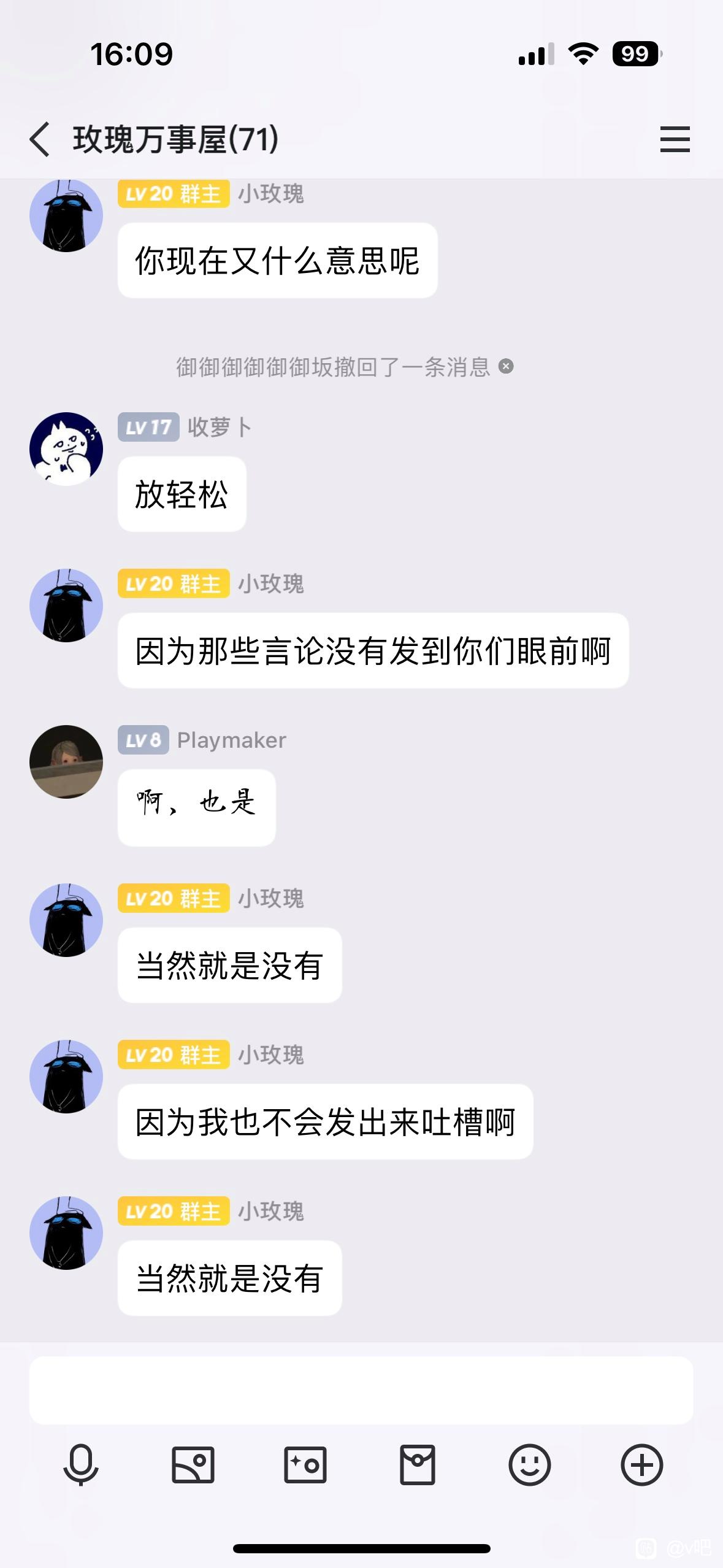Open the emoji panel
723x1568 pixels.
pos(530,1465)
